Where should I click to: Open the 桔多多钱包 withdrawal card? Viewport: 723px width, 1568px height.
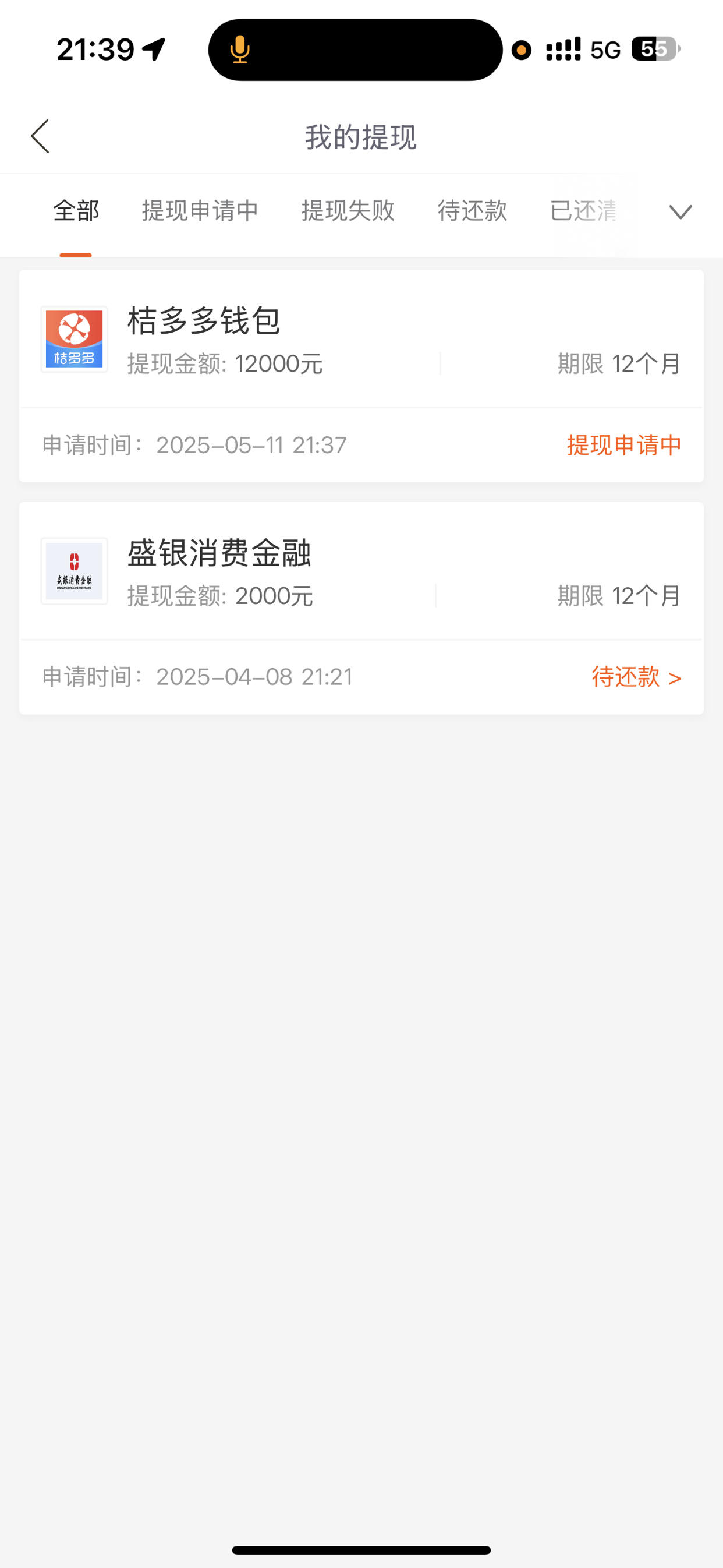tap(361, 376)
